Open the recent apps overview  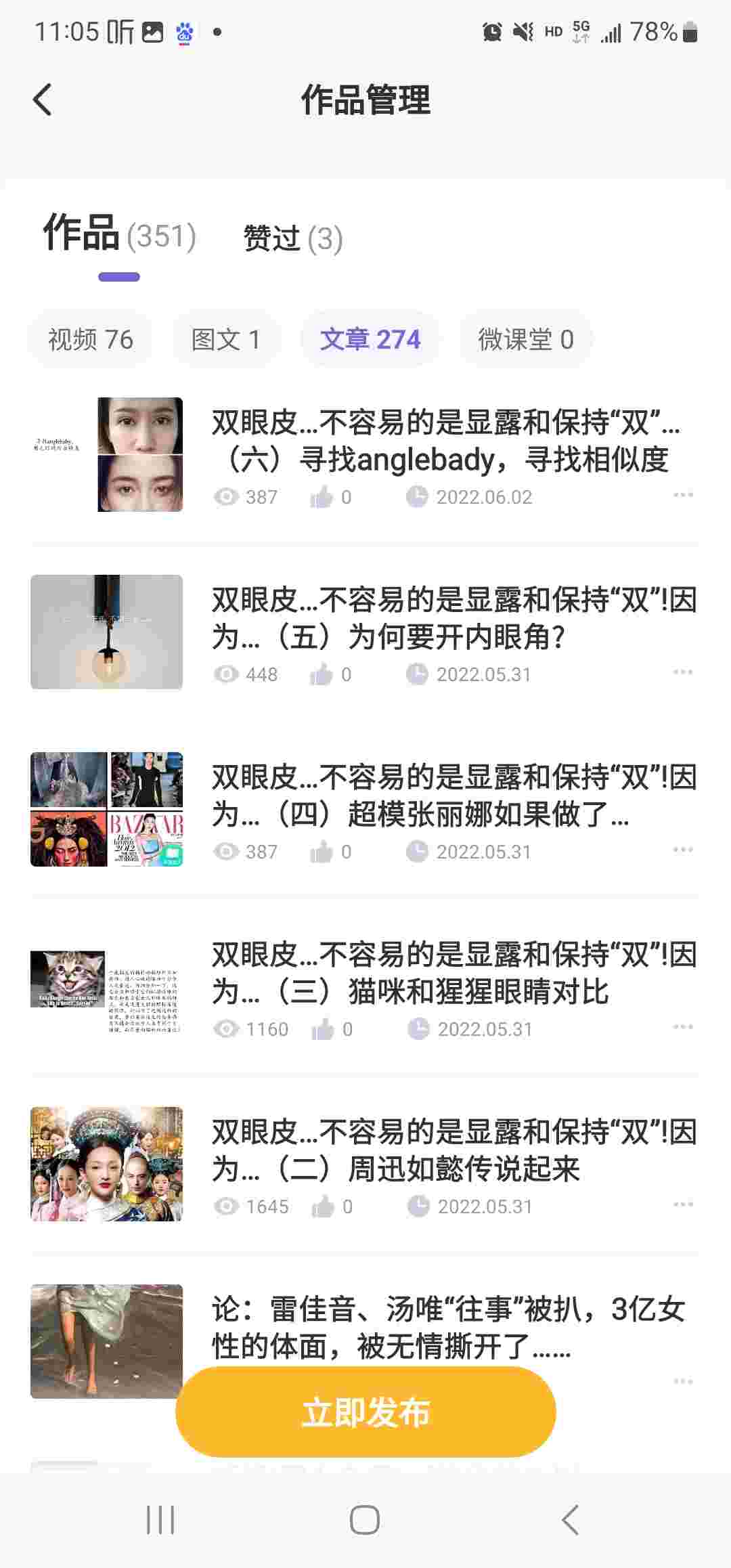[x=160, y=1521]
